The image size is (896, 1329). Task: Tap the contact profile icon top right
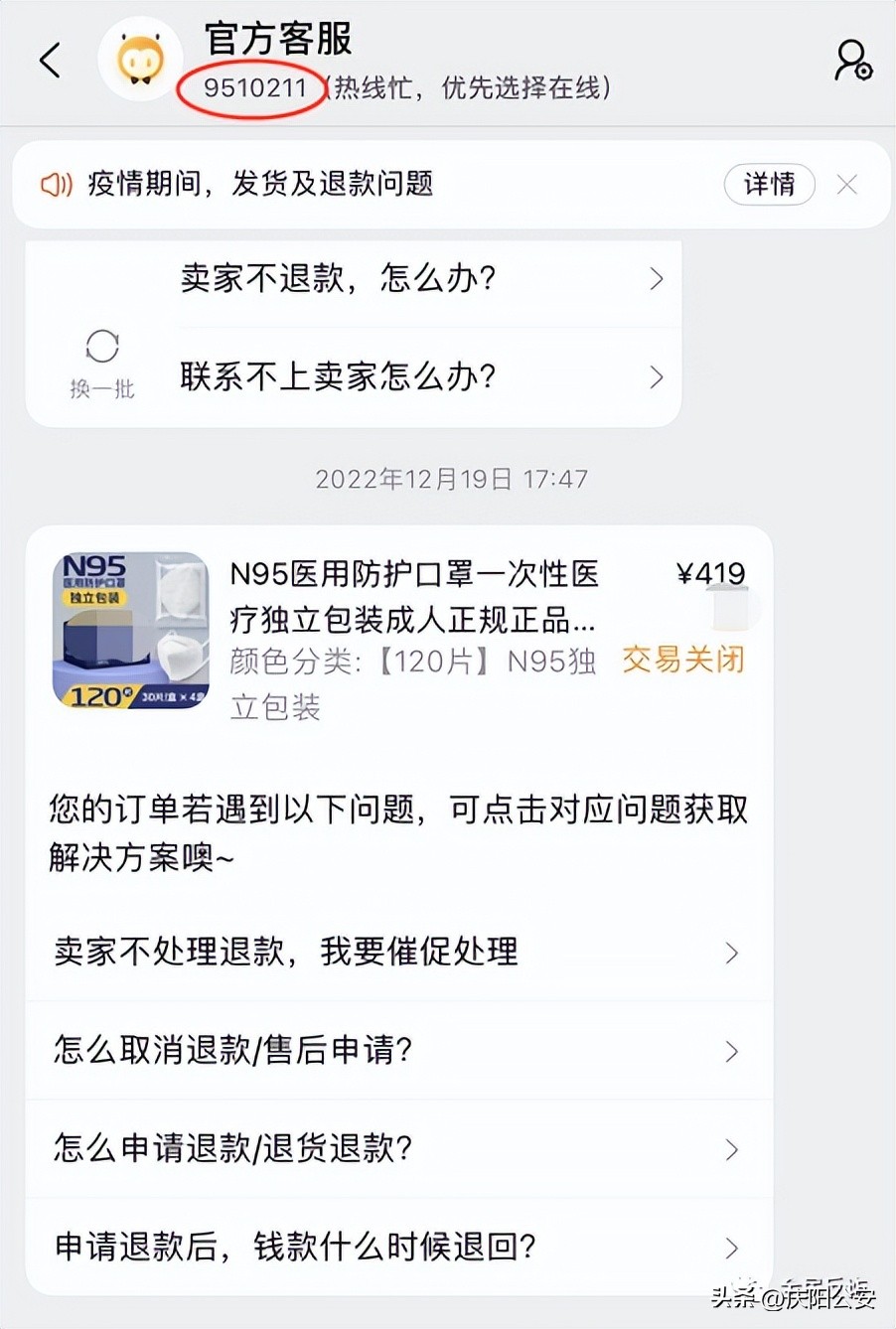point(855,62)
